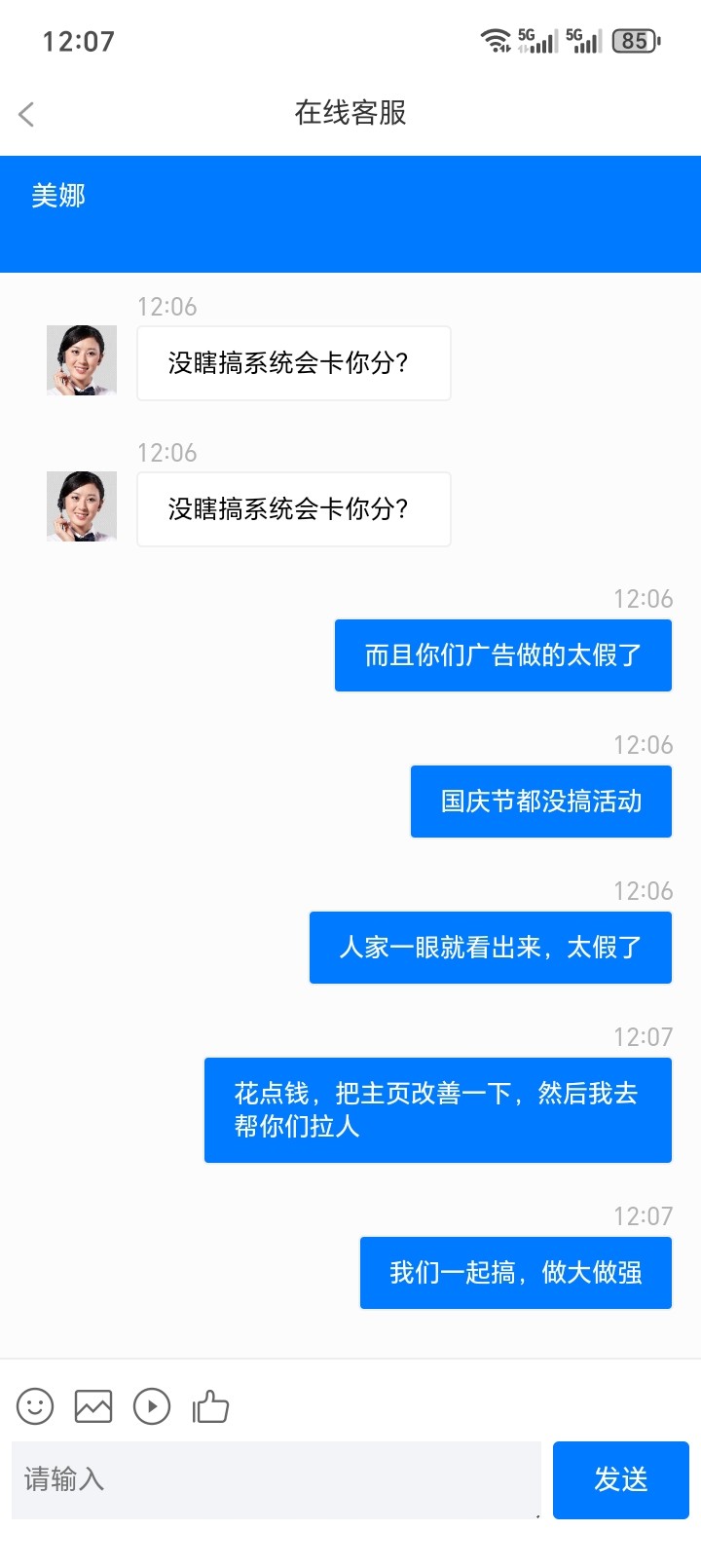Tap the 在线客服 title bar
Screen dimensions: 701x1568
(x=350, y=114)
